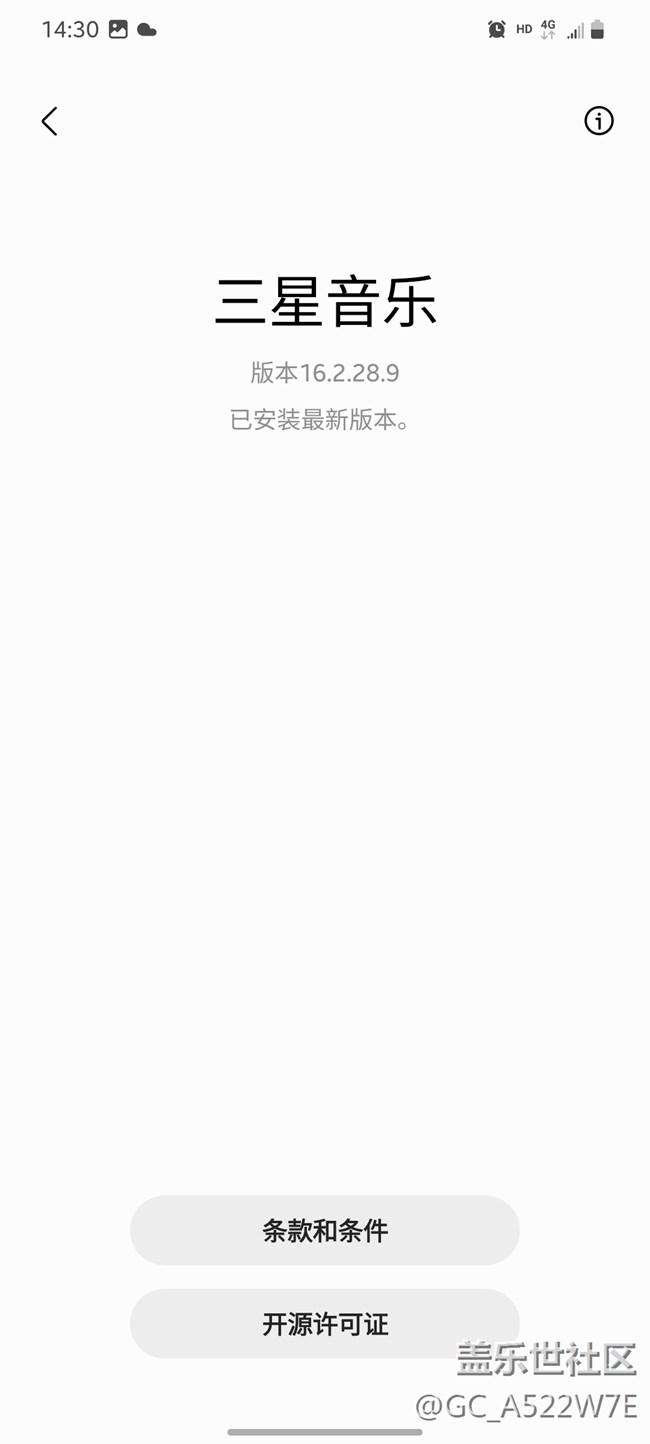Open the app info icon
Image resolution: width=650 pixels, height=1444 pixels.
click(598, 121)
